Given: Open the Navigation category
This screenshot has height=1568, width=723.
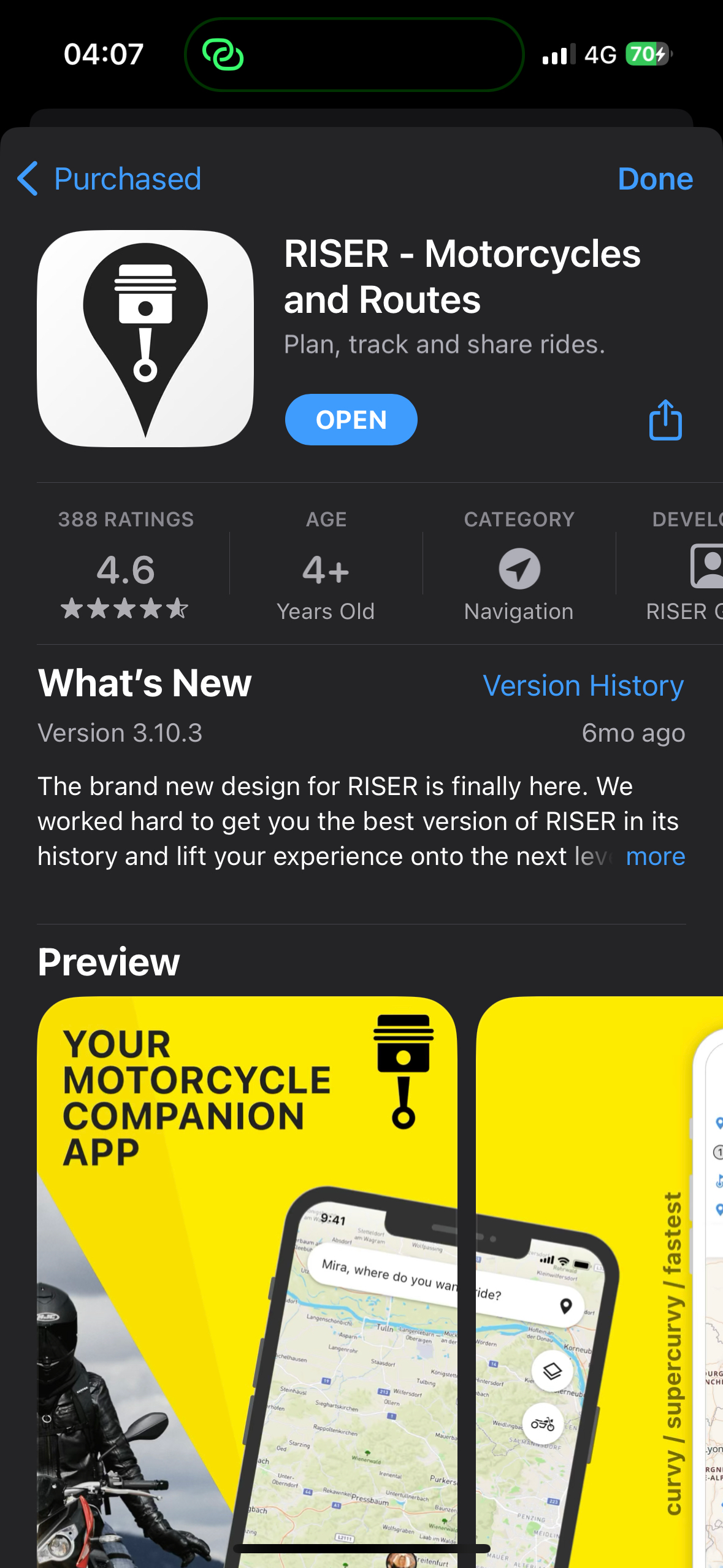Looking at the screenshot, I should (519, 564).
